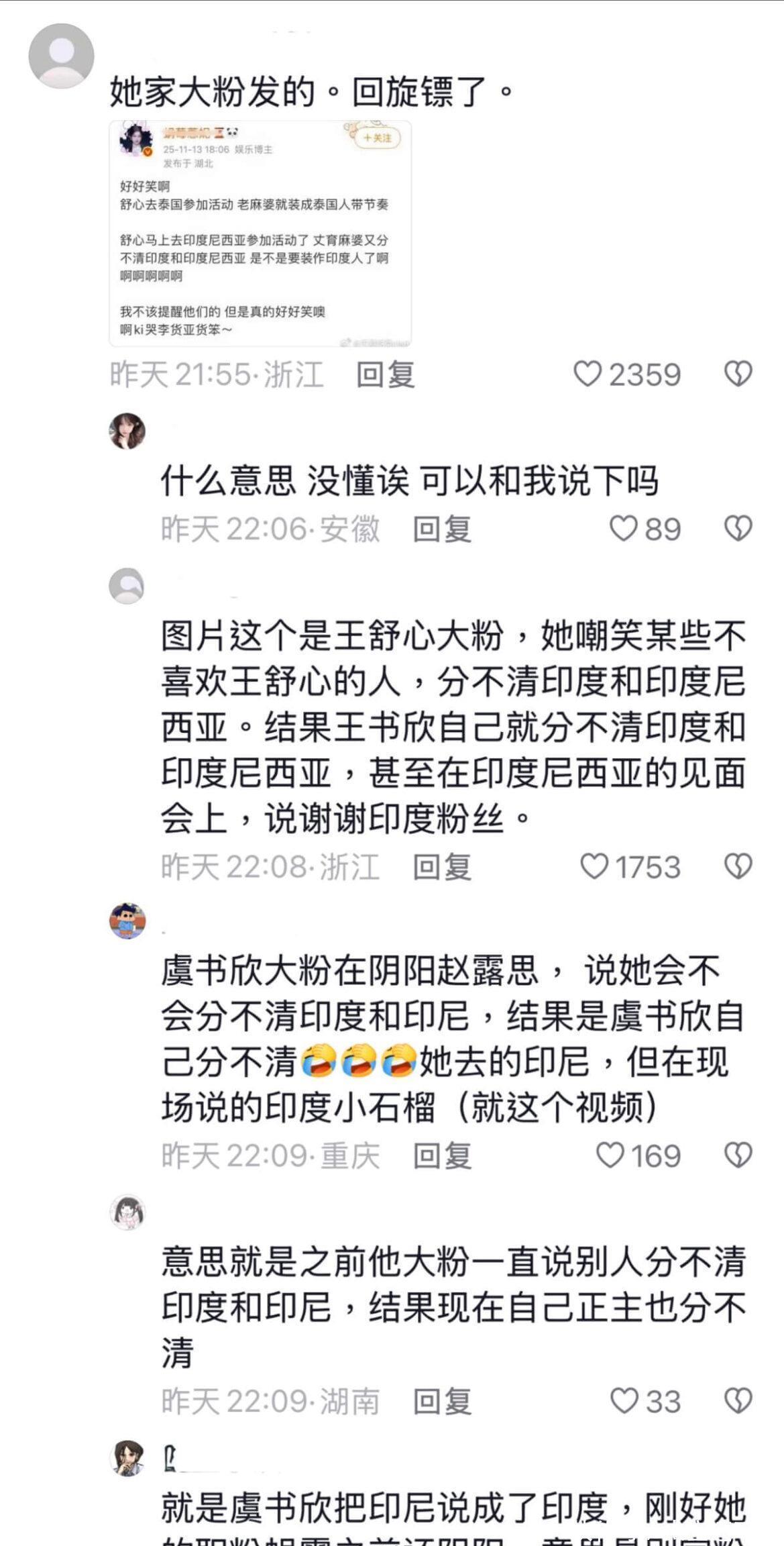Like the comment with 33 likes
Viewport: 784px width, 1546px height.
(x=624, y=1402)
